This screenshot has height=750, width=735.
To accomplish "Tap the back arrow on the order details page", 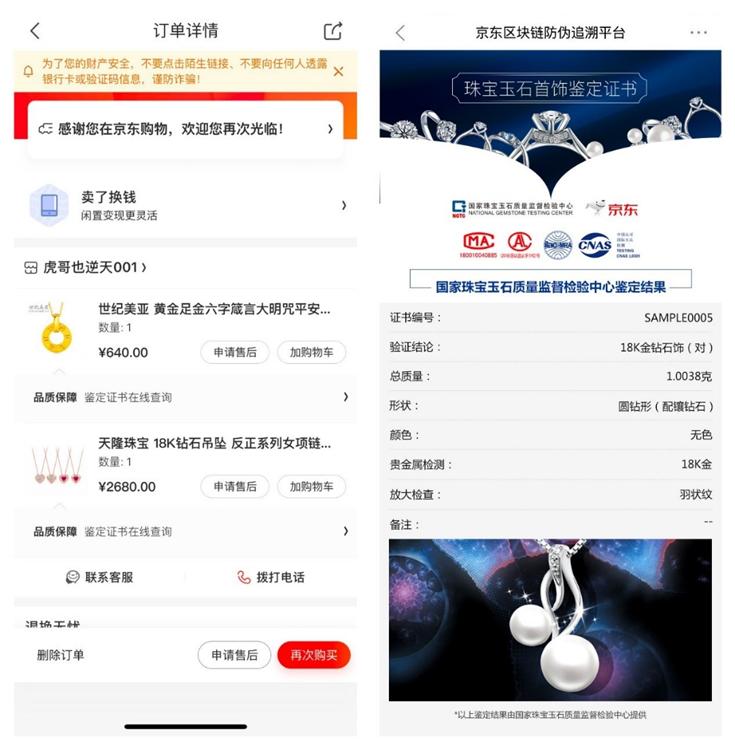I will tap(33, 31).
